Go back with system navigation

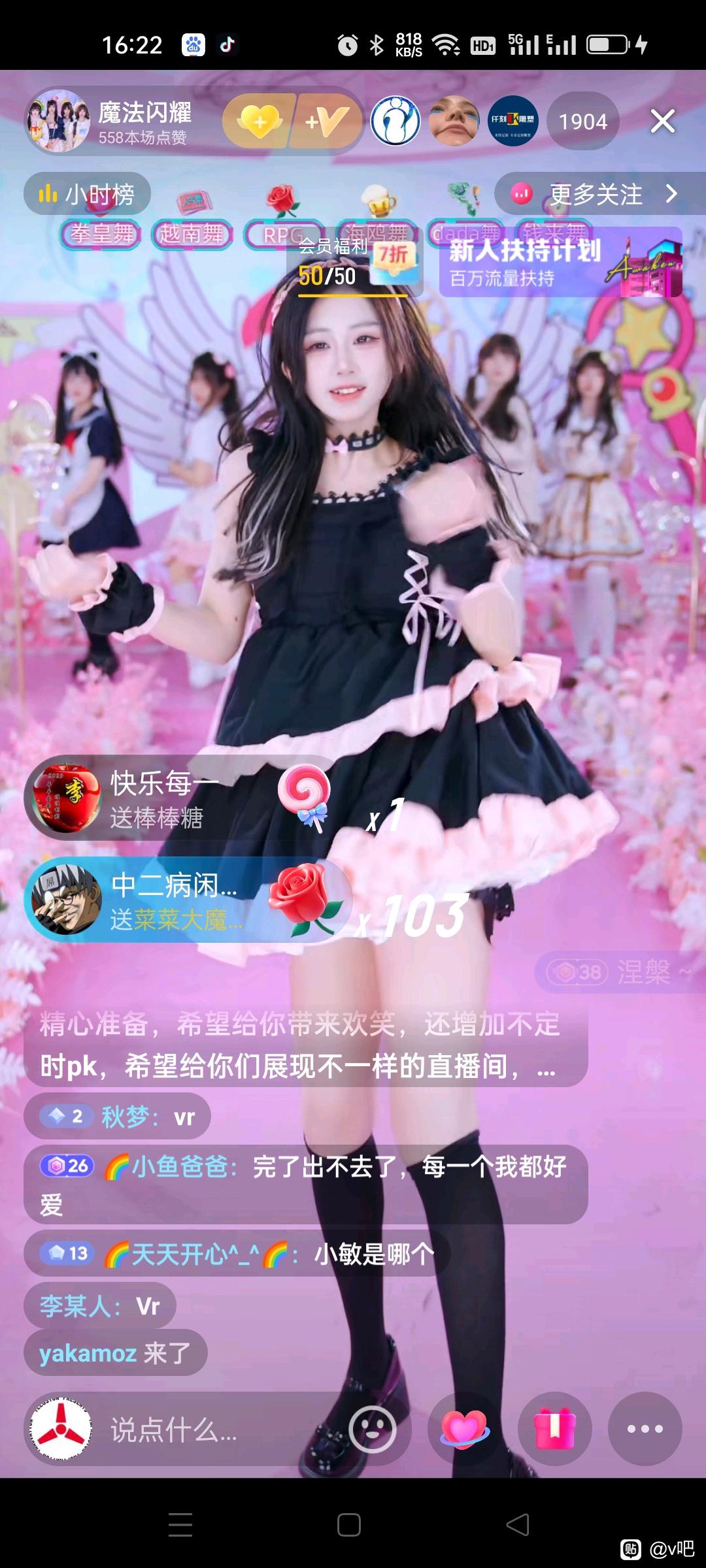tap(518, 1525)
